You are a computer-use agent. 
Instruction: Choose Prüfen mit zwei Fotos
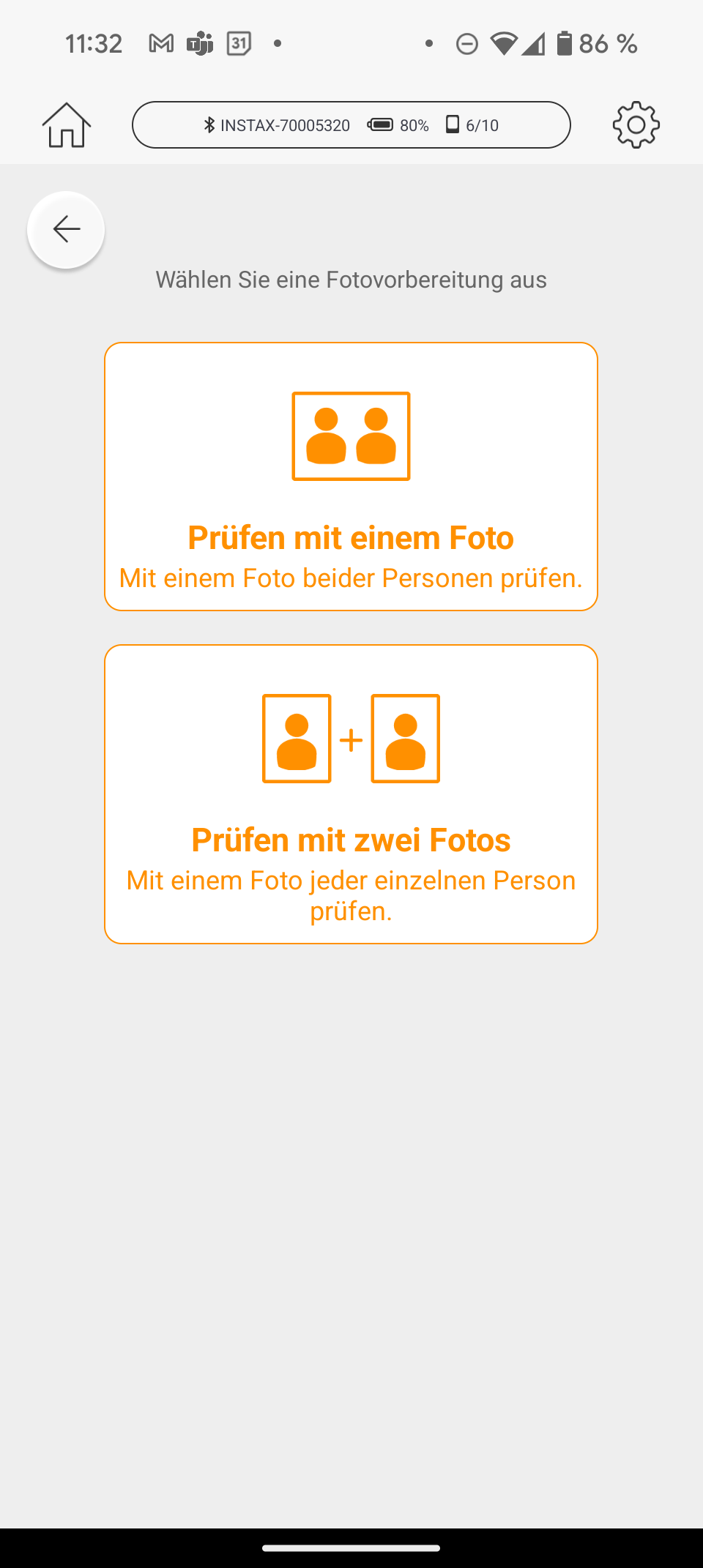tap(351, 794)
